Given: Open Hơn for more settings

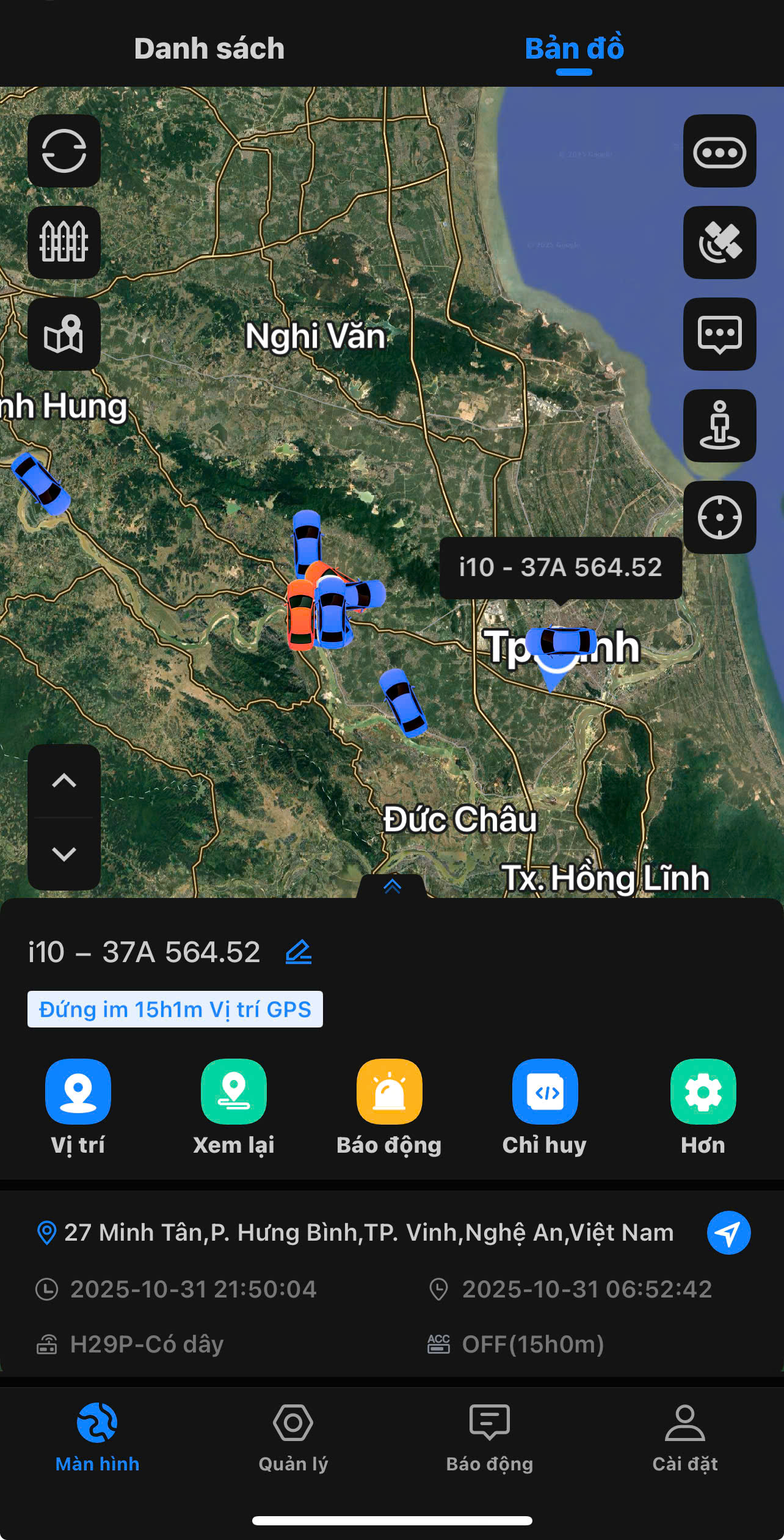Looking at the screenshot, I should [x=703, y=1092].
